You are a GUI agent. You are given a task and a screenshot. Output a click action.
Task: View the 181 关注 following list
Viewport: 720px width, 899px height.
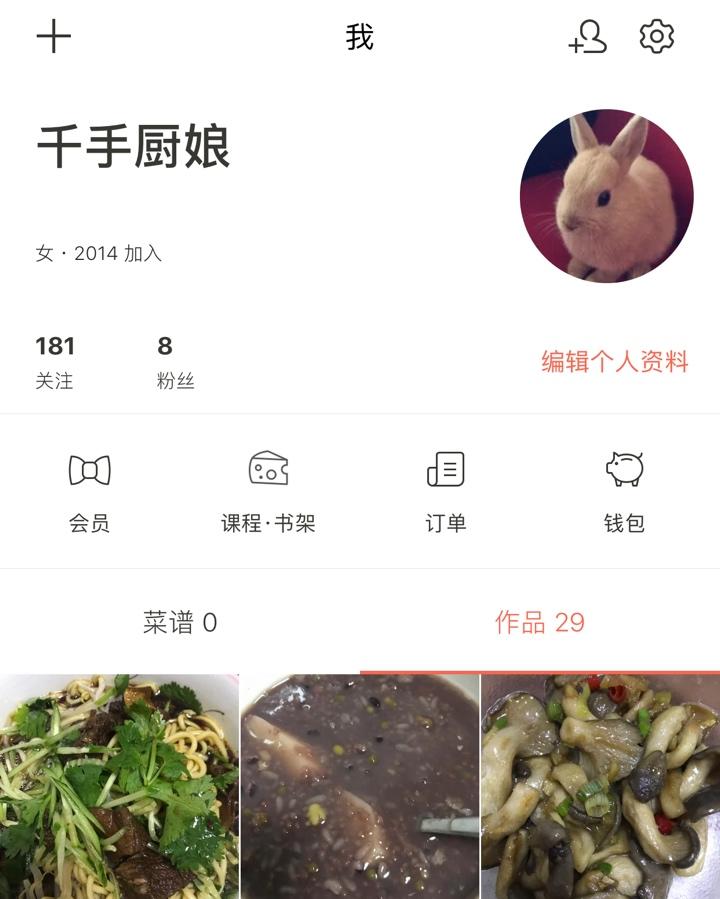[x=55, y=362]
